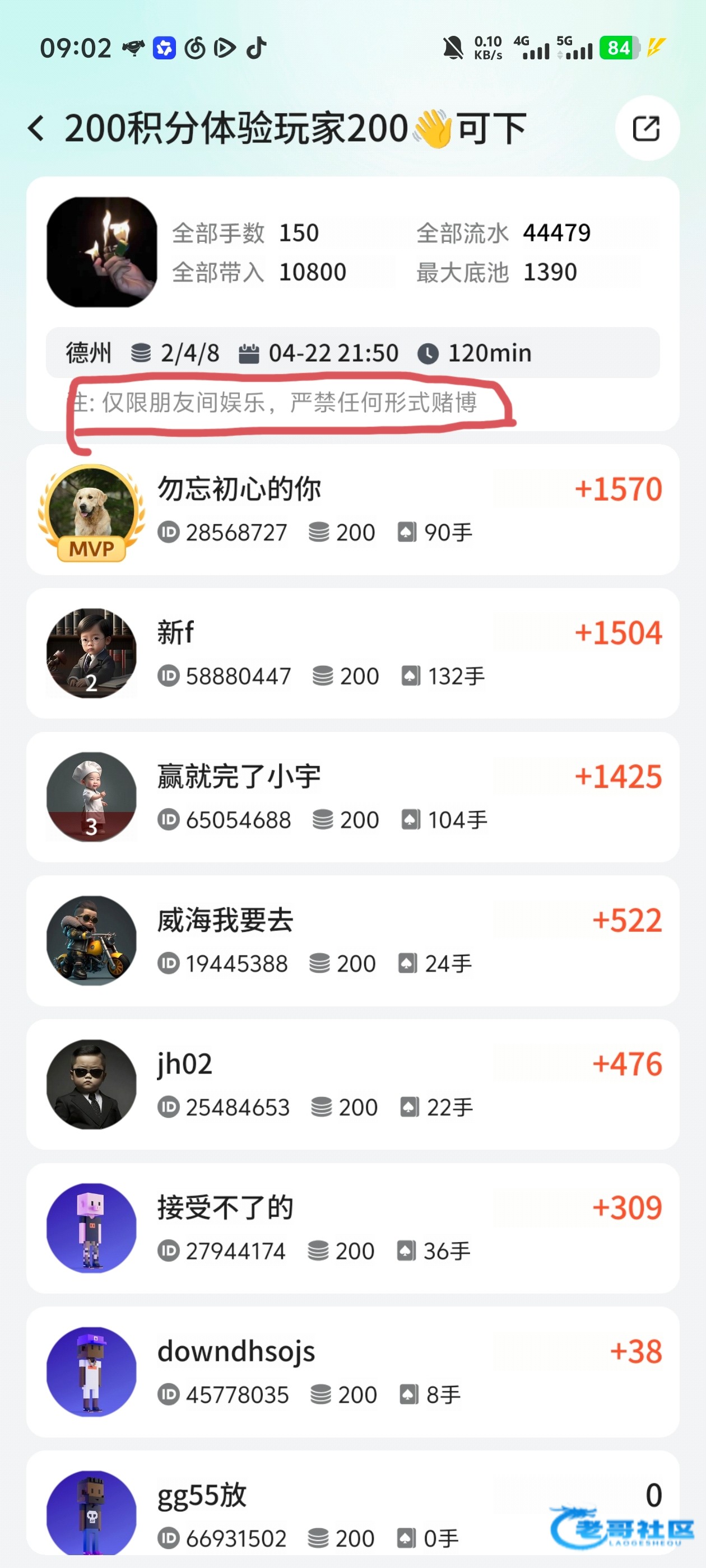Select the player 赢就完了小宇
Screen dimensions: 706x1568
(x=352, y=797)
